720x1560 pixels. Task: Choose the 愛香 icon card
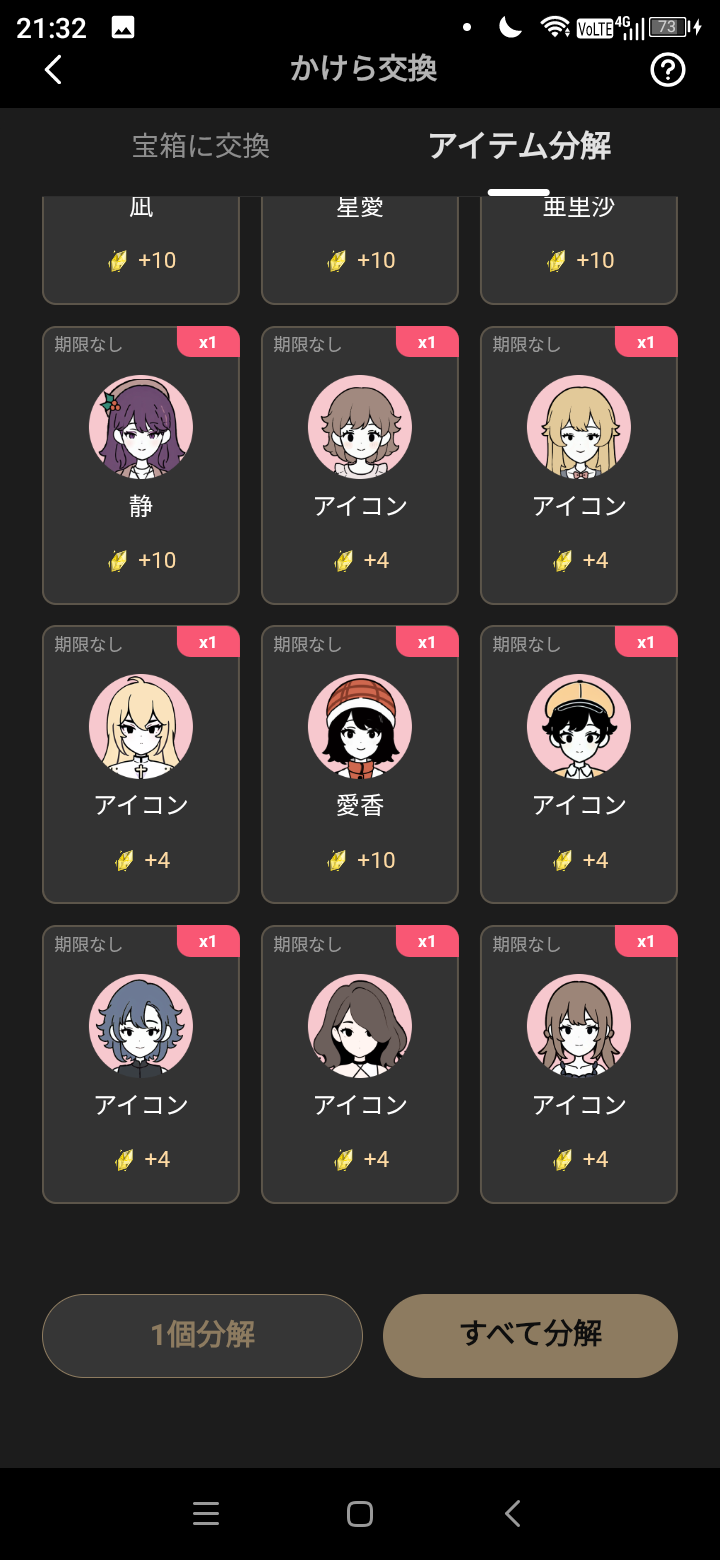click(x=360, y=765)
